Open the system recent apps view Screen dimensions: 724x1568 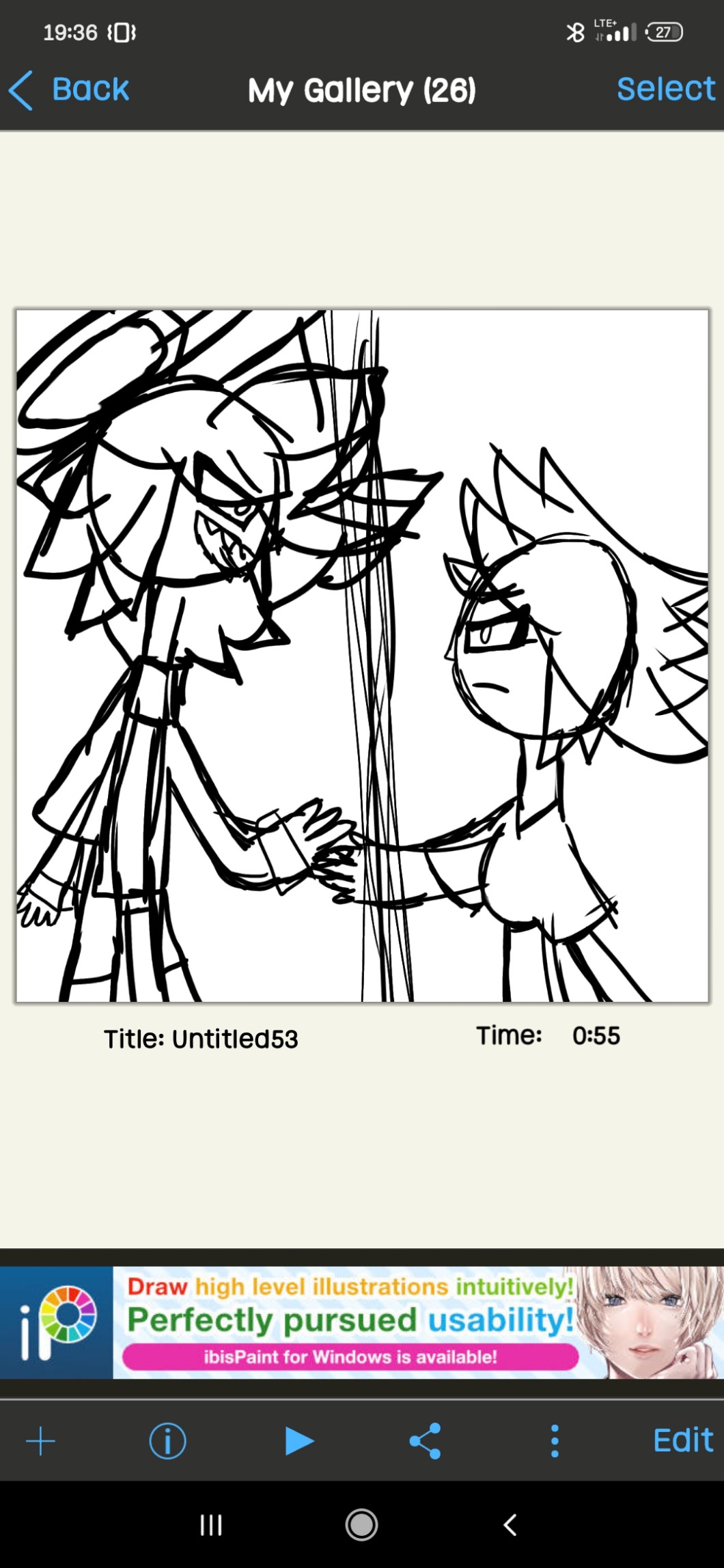[x=211, y=1524]
